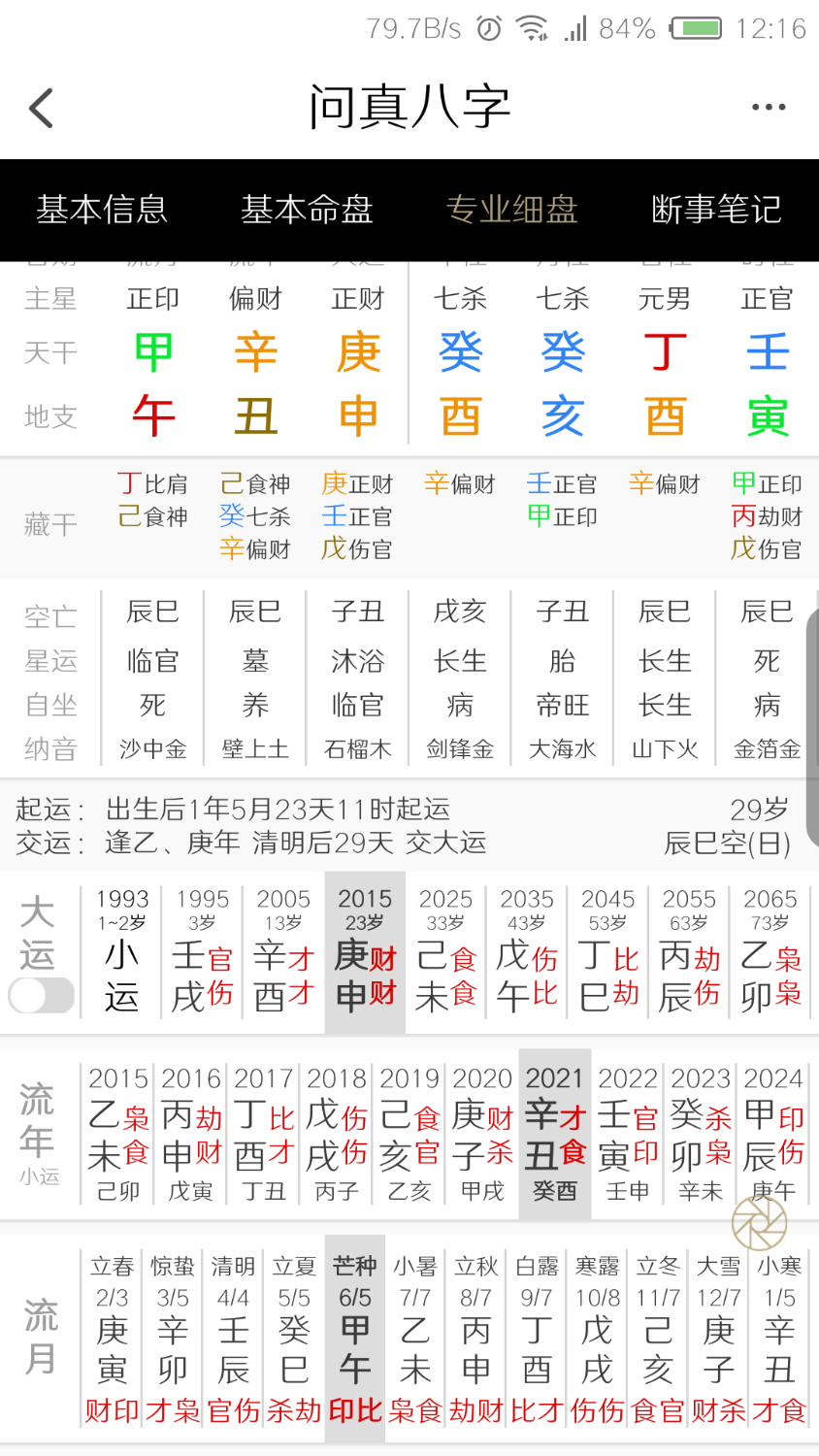Viewport: 819px width, 1456px height.
Task: Switch to the 基本信息 tab
Action: [102, 210]
